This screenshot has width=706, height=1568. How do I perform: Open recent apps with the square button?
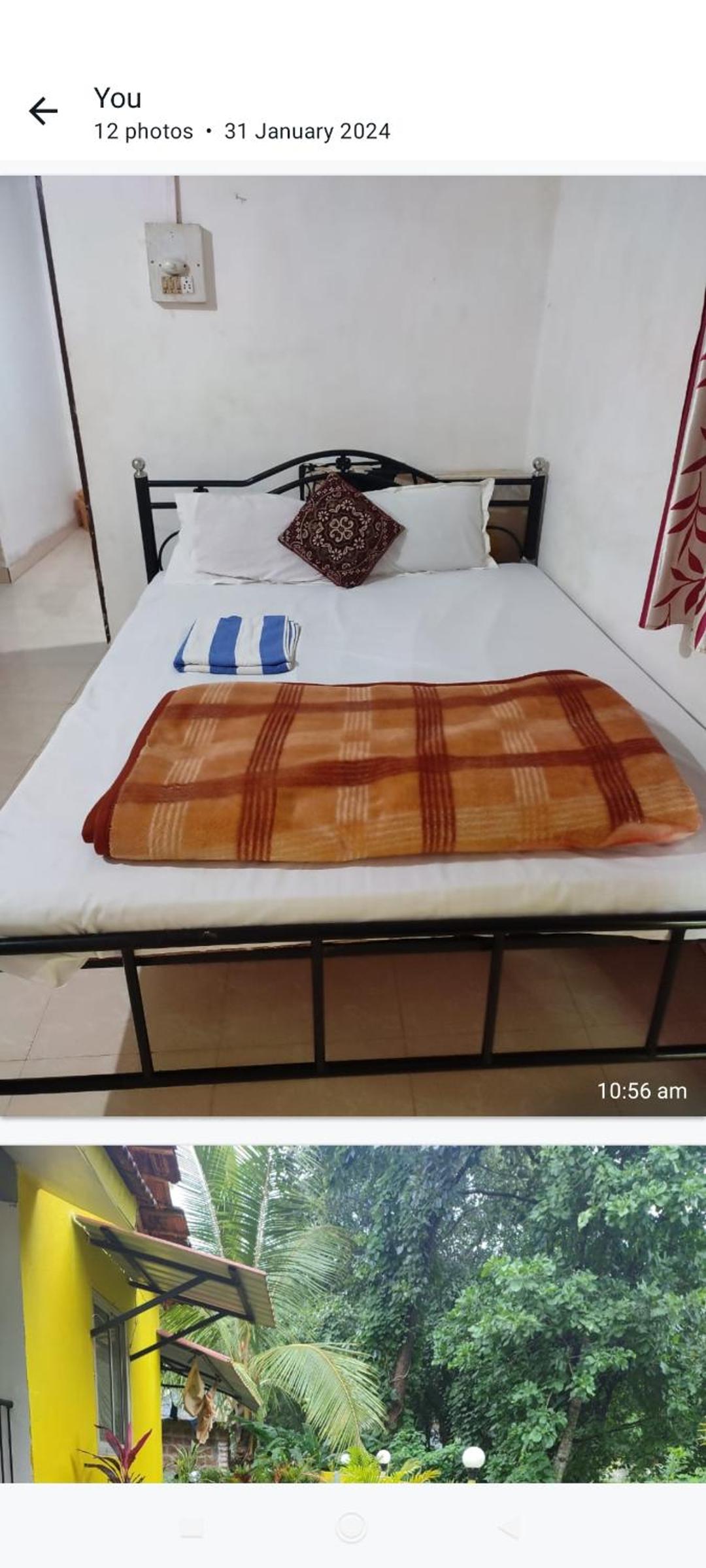click(192, 1527)
